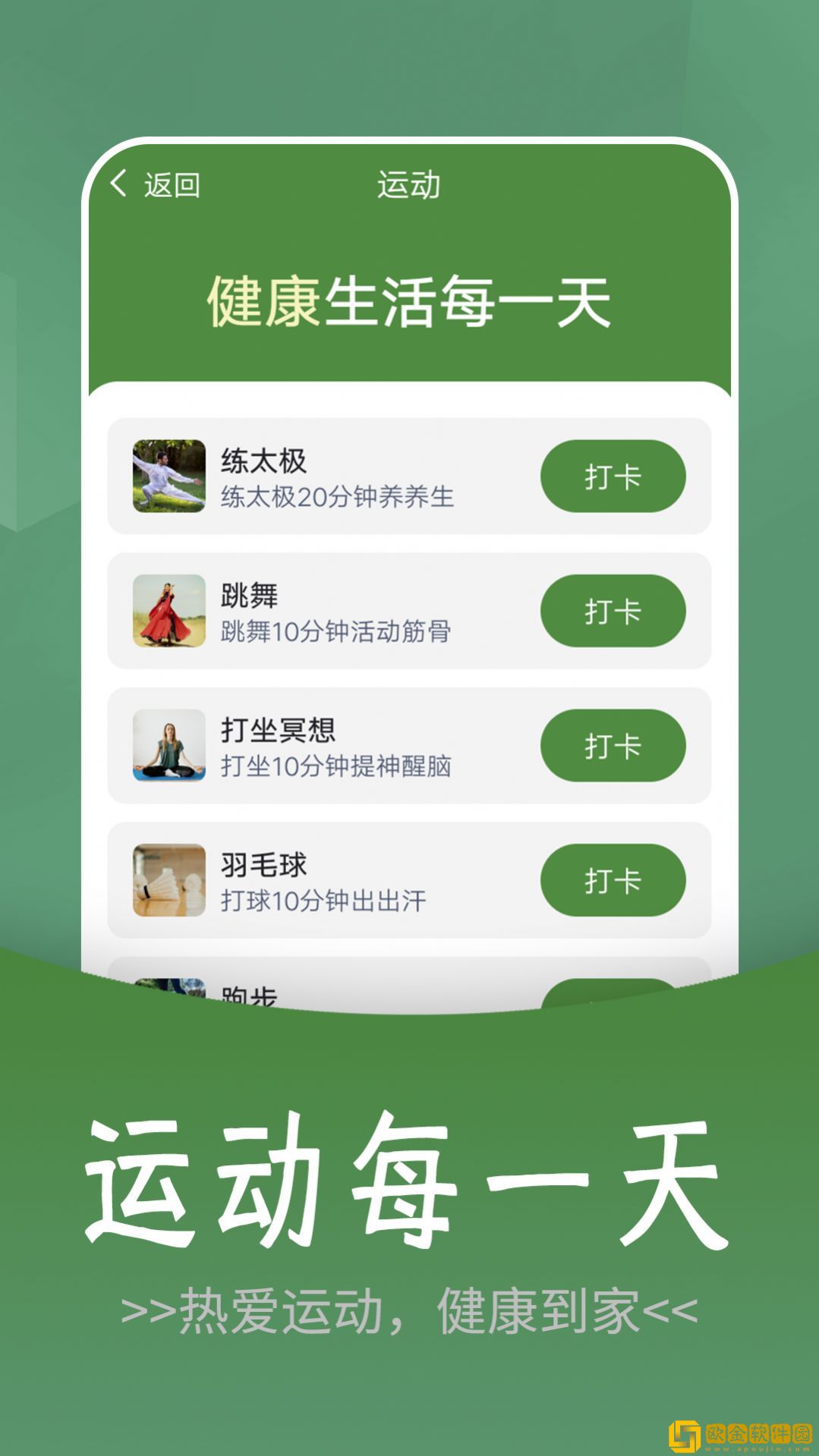Tap 打卡 button for 练太极
The image size is (819, 1456).
coord(612,476)
